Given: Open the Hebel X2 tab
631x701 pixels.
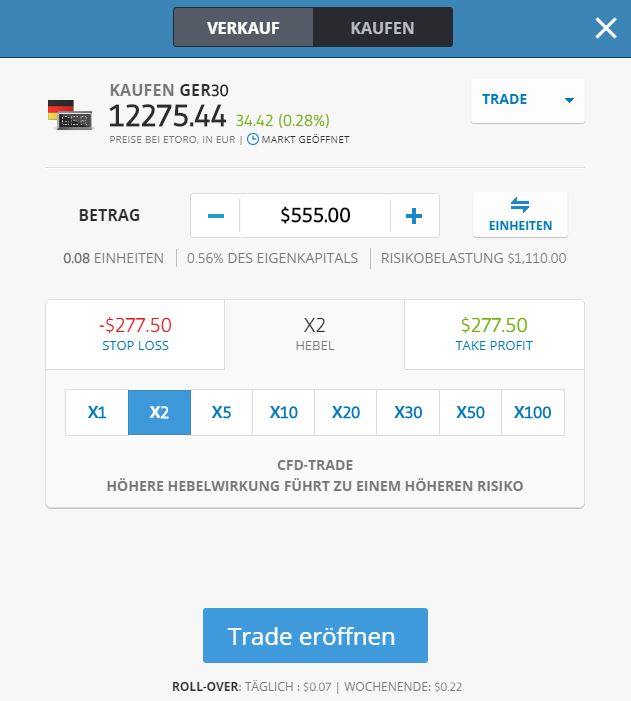Looking at the screenshot, I should click(x=314, y=334).
